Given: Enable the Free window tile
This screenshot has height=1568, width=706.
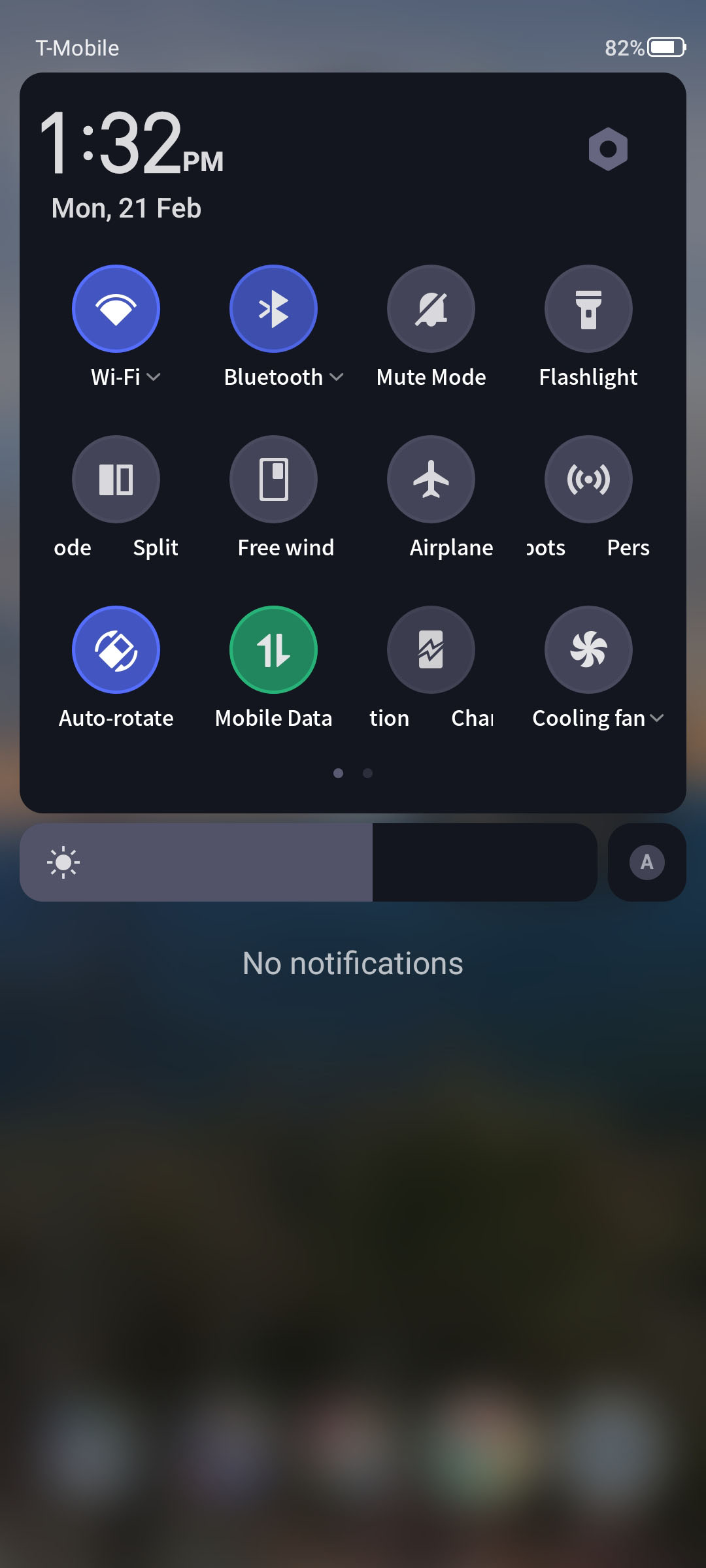Looking at the screenshot, I should click(273, 479).
